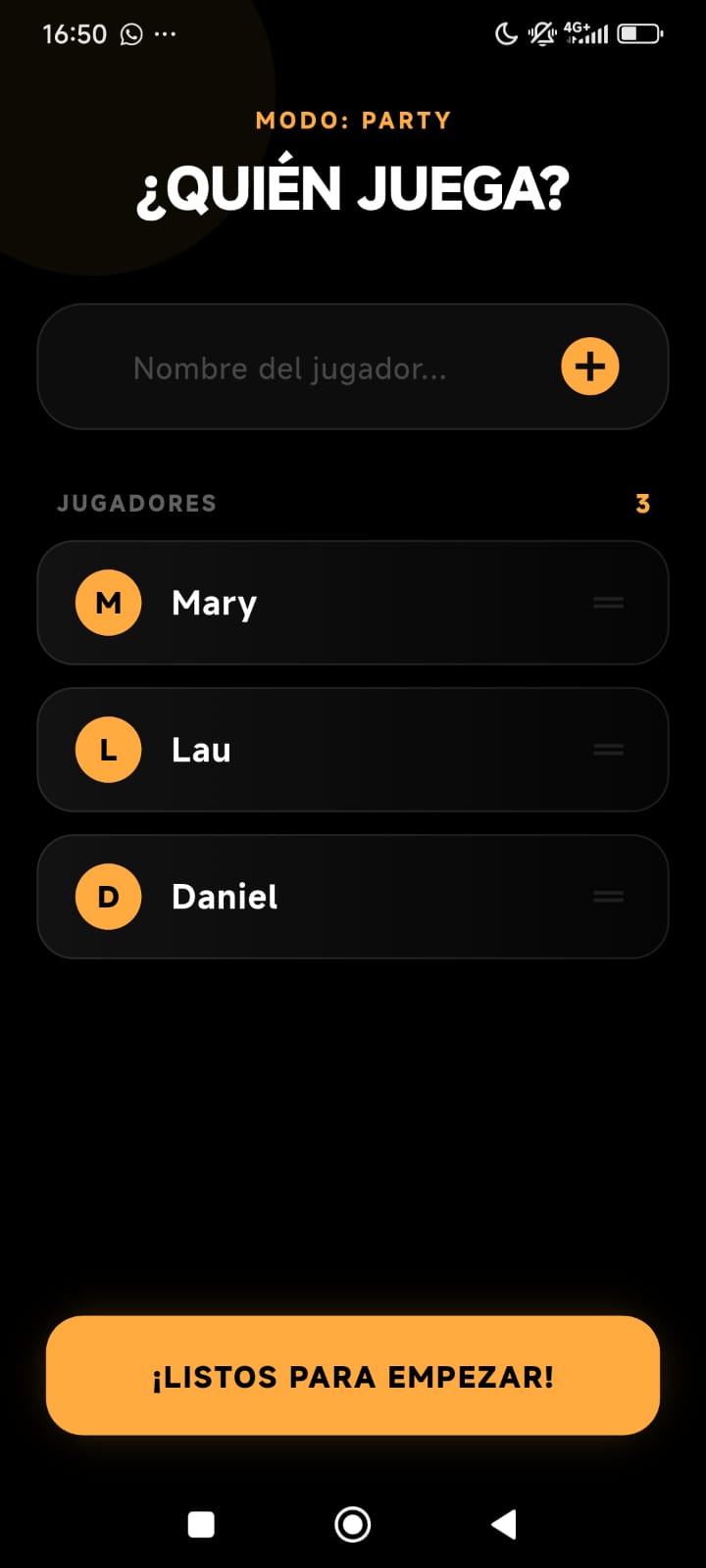Tap the plus icon to add player
The width and height of the screenshot is (706, 1568).
coord(589,367)
